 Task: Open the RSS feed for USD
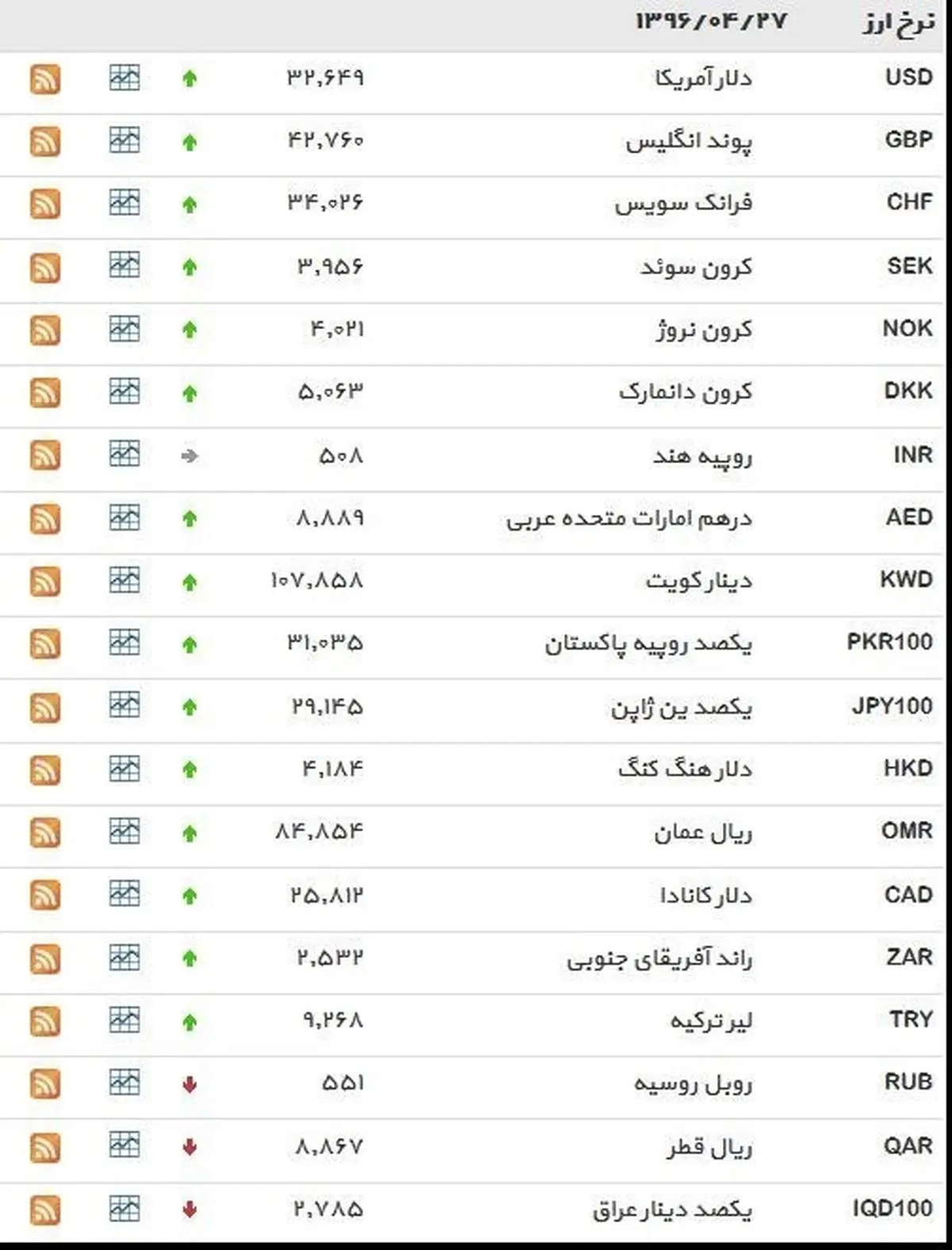45,79
